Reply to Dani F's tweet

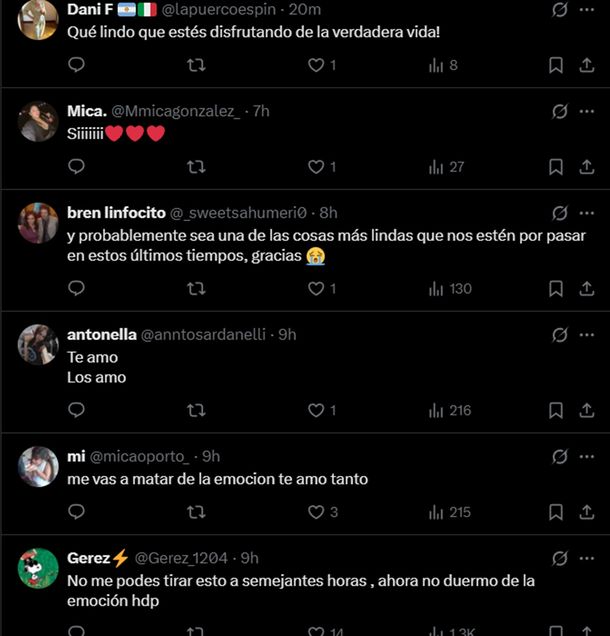76,65
